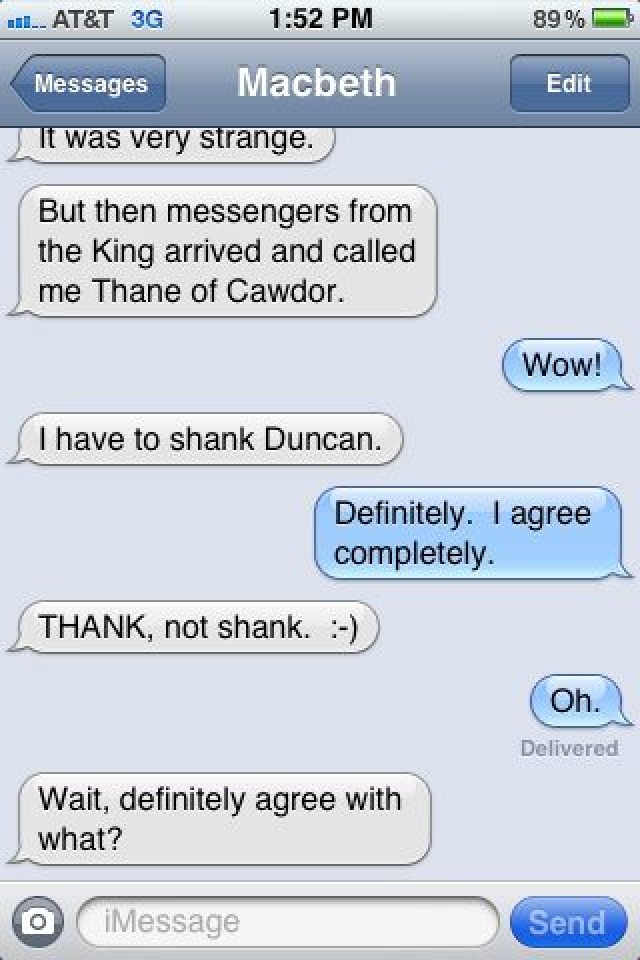Open the camera attachment icon
640x960 pixels.
pyautogui.click(x=38, y=921)
